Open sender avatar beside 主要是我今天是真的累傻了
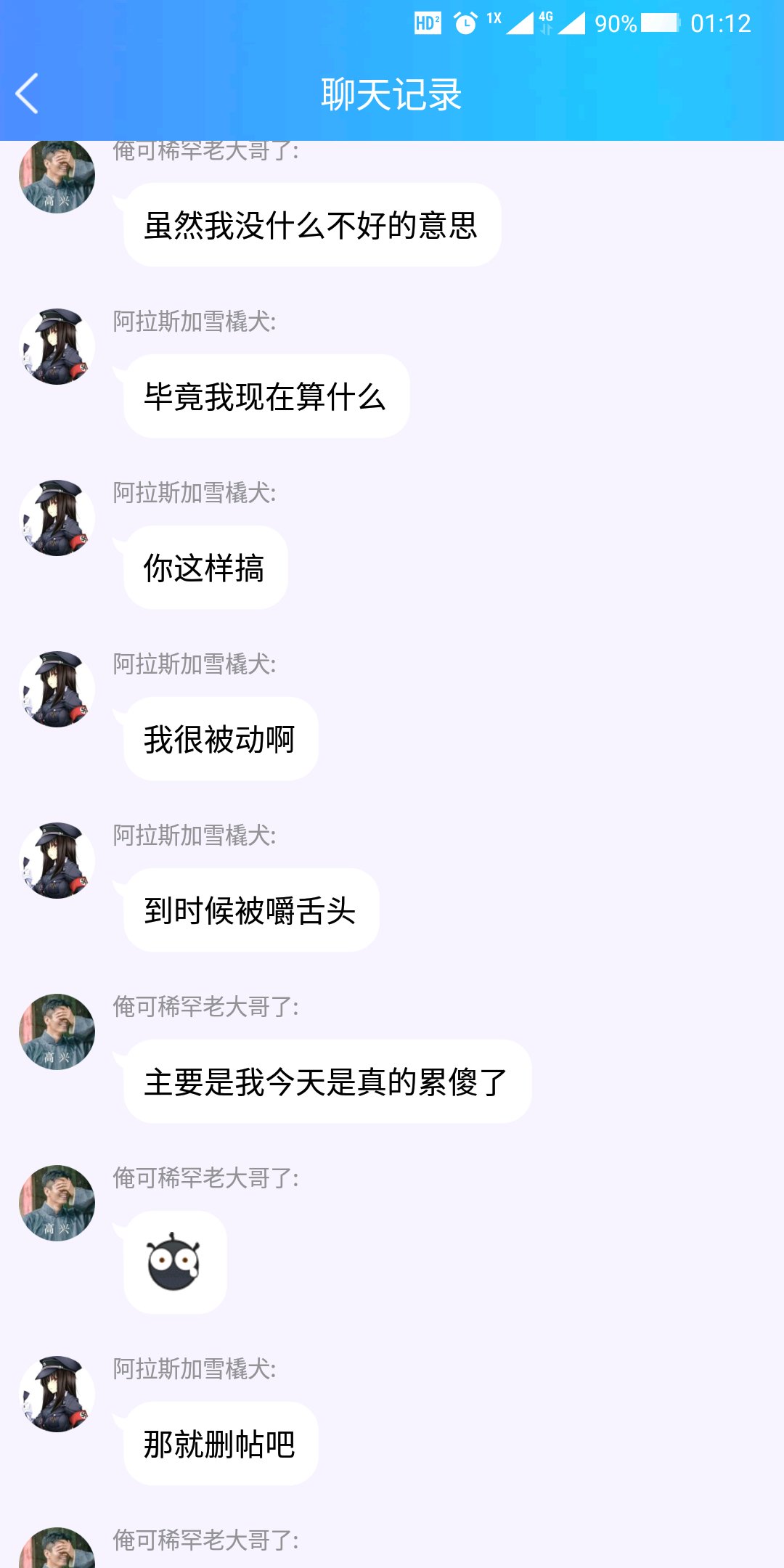 pos(57,1032)
